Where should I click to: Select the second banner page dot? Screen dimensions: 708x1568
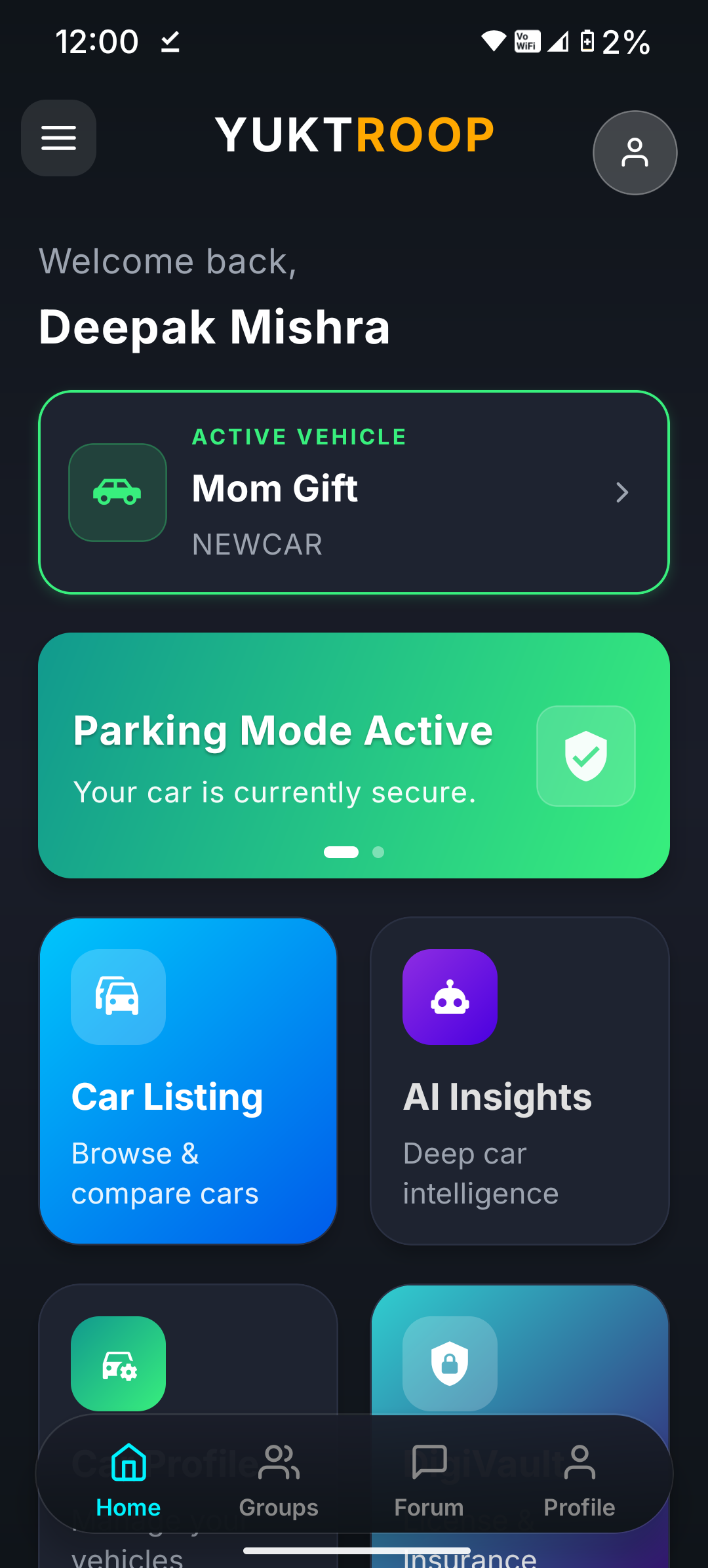pos(378,852)
